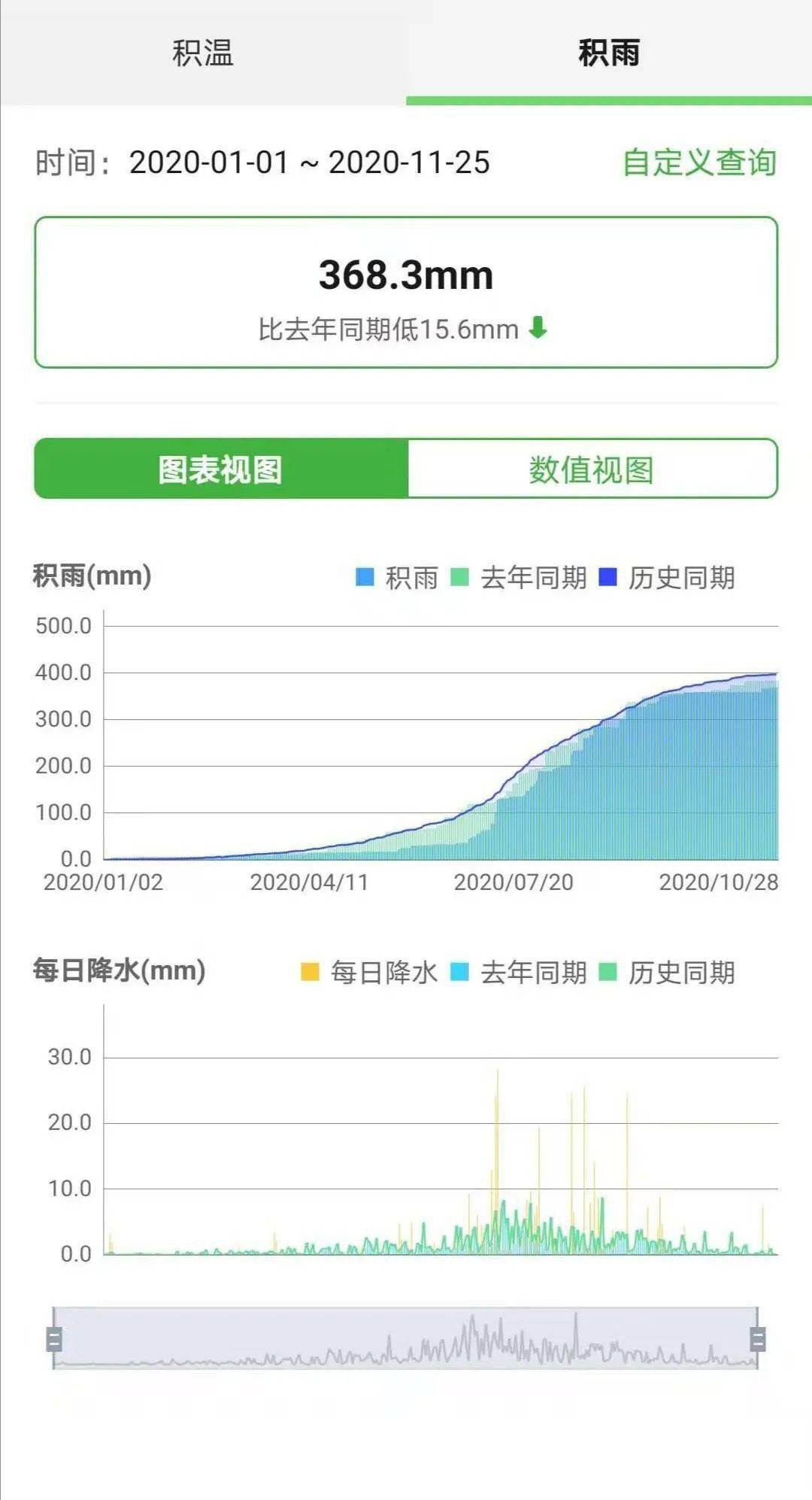812x1500 pixels.
Task: Toggle 去年同期 series in 积雨 chart legend
Action: [519, 578]
